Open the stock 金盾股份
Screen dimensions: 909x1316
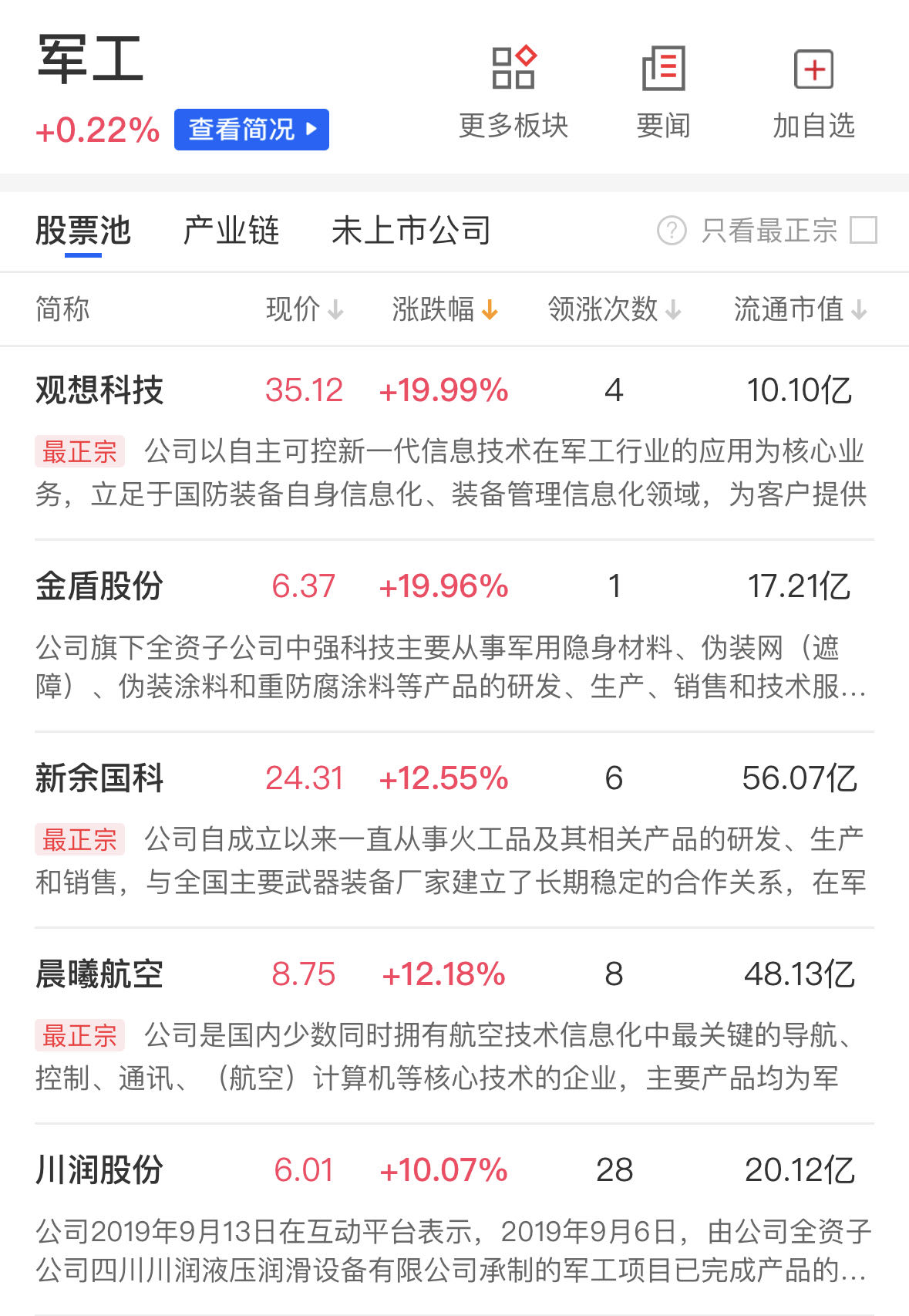(x=99, y=586)
